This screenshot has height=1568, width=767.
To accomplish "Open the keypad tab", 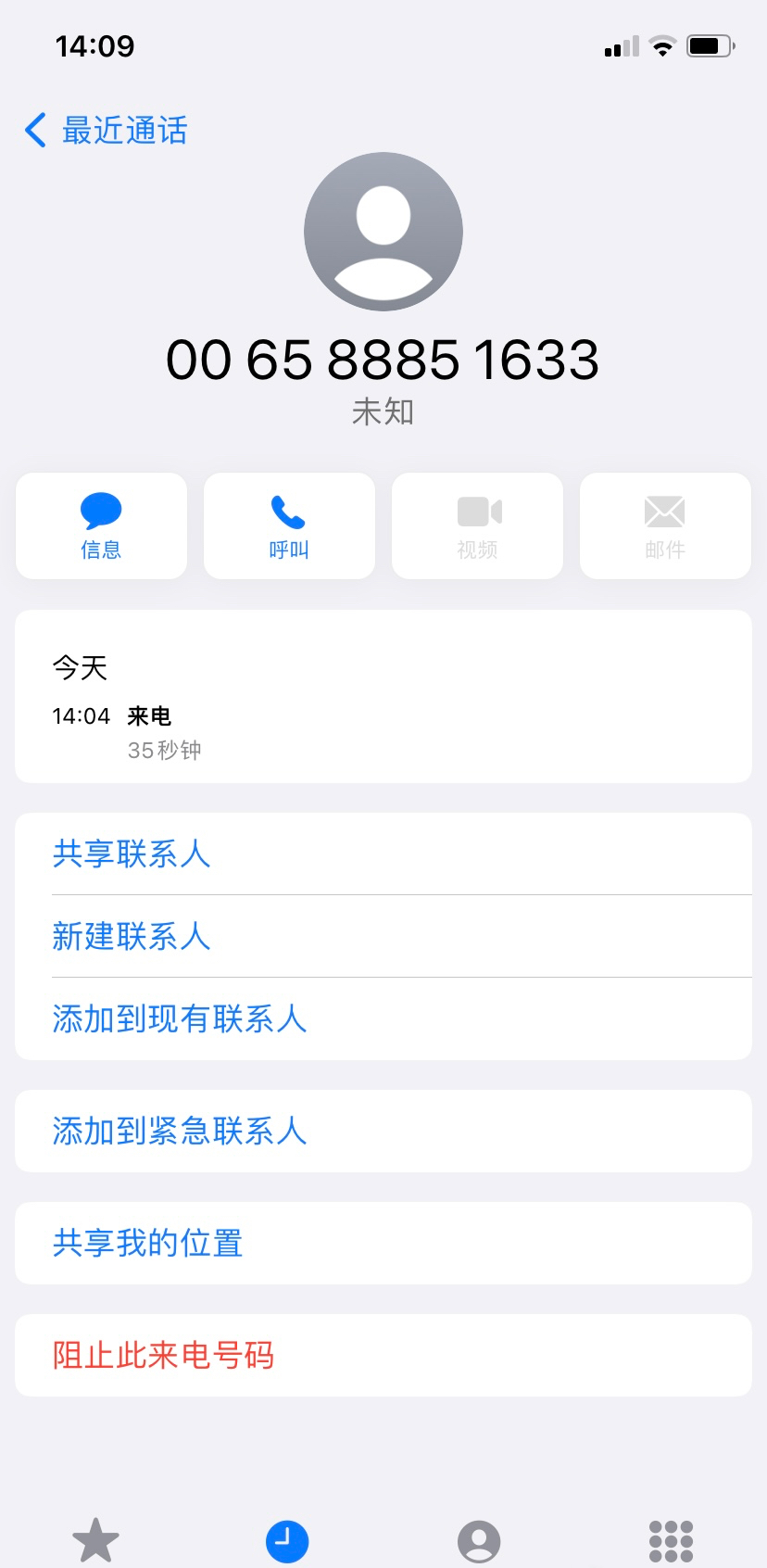I will (671, 1540).
